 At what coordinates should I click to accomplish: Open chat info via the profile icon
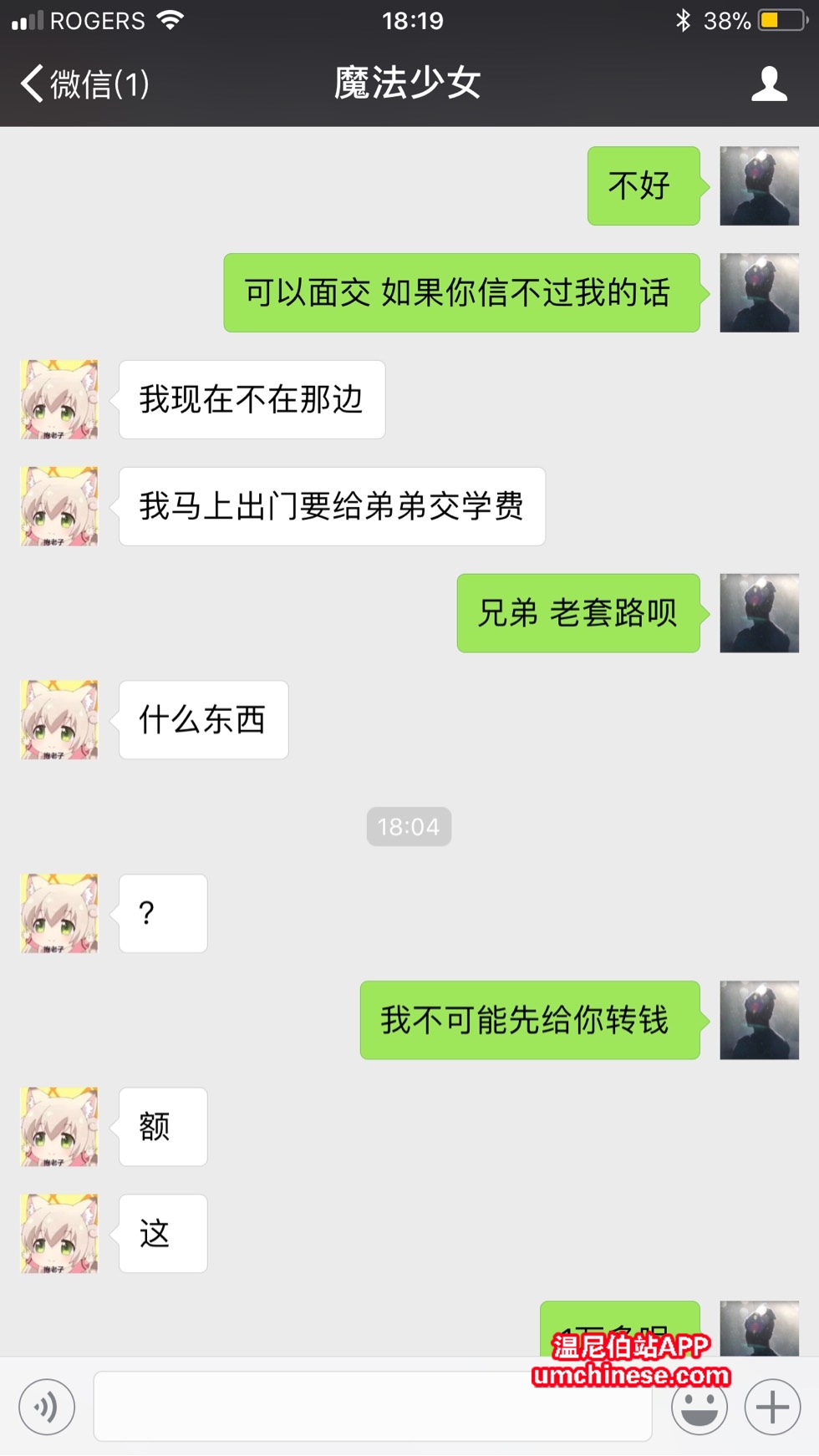coord(768,84)
